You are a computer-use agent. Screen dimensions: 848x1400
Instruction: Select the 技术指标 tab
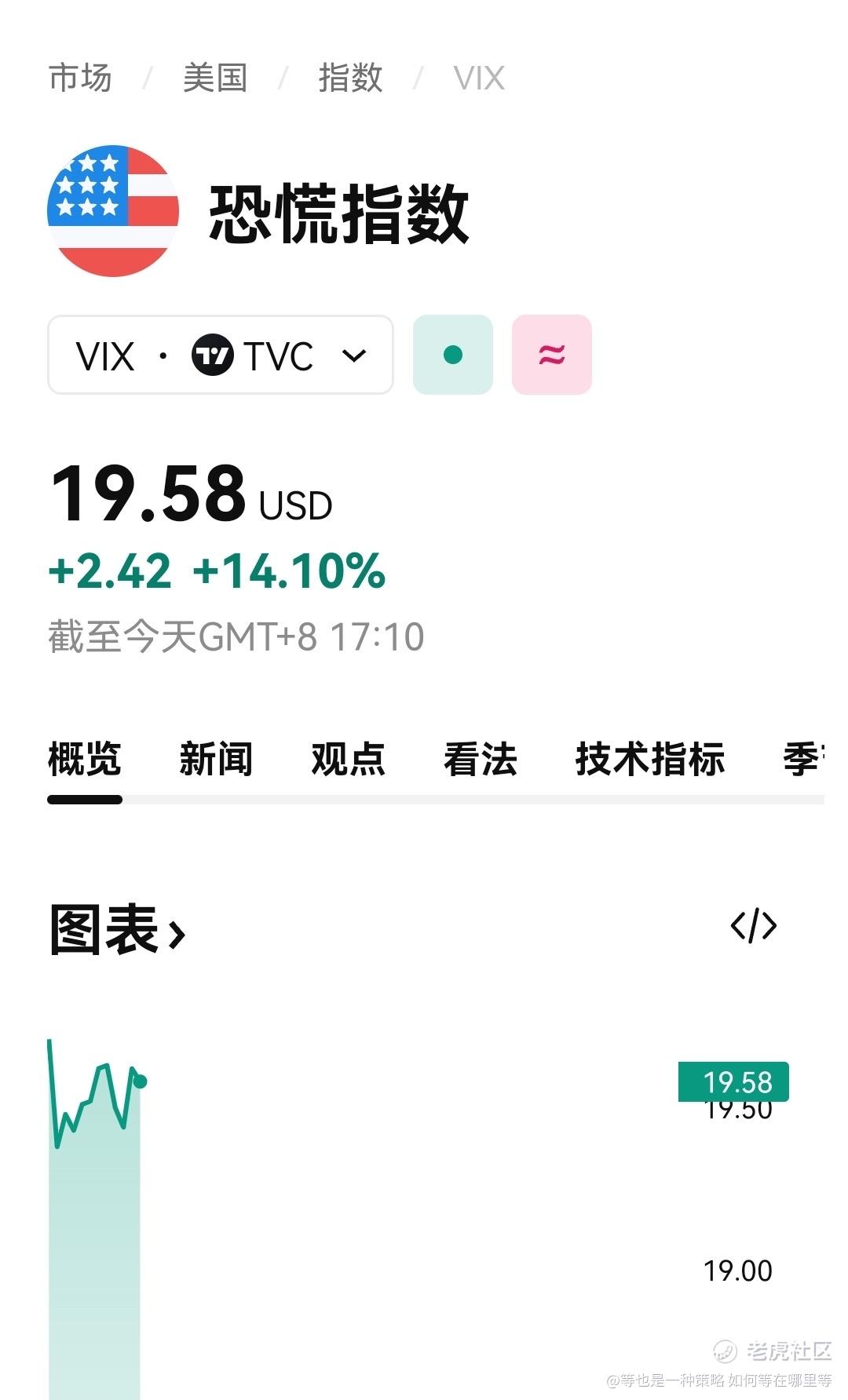pos(649,759)
